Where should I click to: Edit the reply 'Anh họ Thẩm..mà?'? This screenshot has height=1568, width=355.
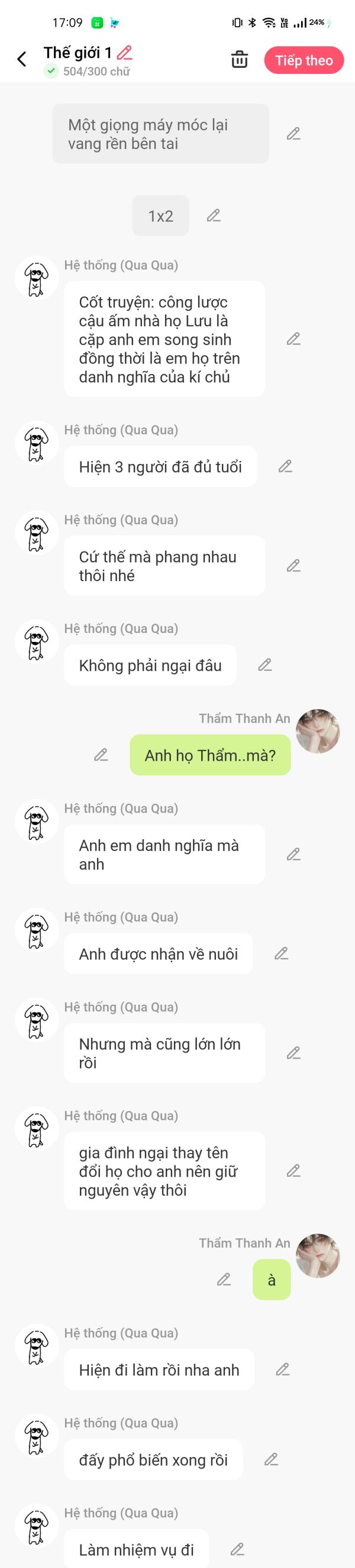(x=101, y=755)
